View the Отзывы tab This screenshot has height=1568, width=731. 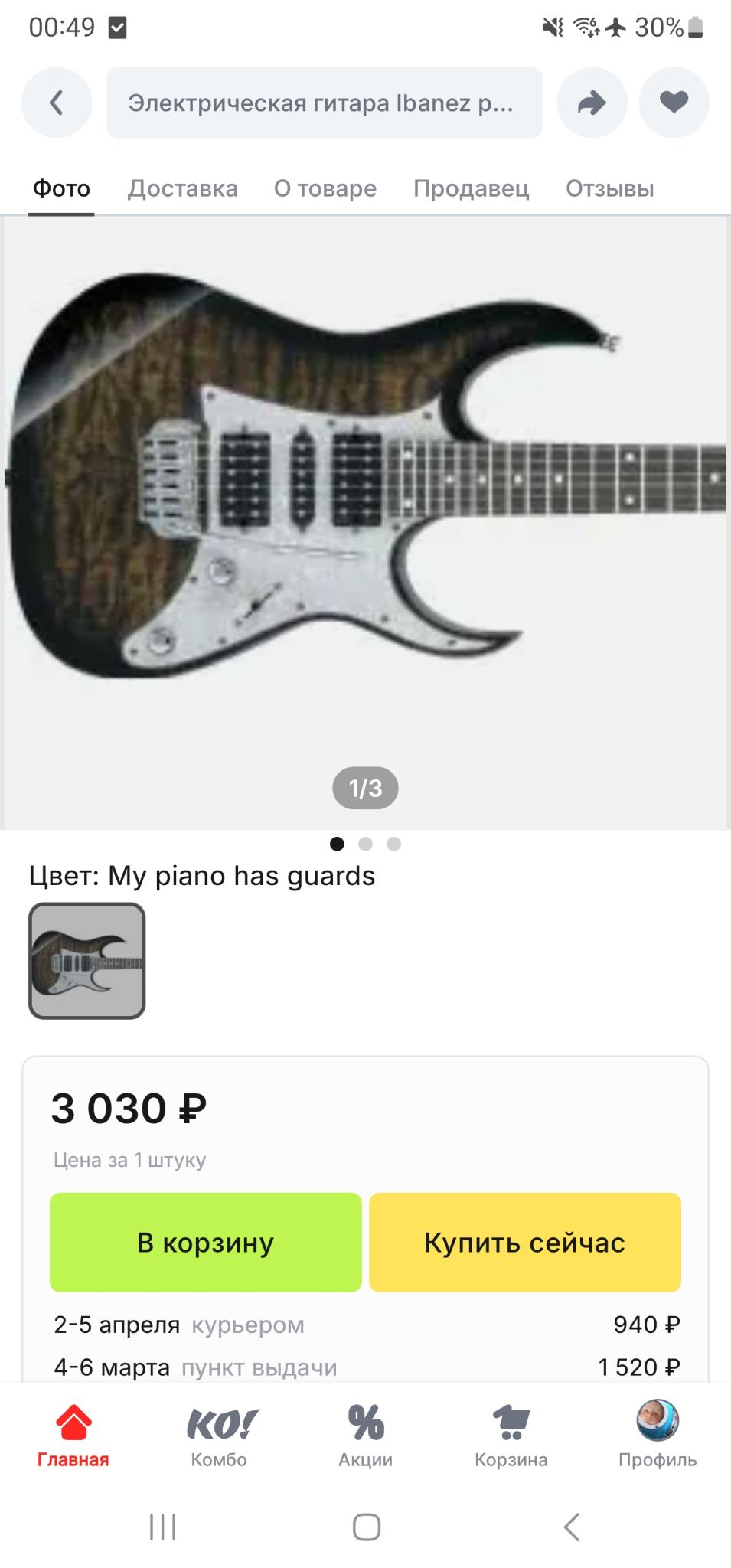[x=609, y=189]
